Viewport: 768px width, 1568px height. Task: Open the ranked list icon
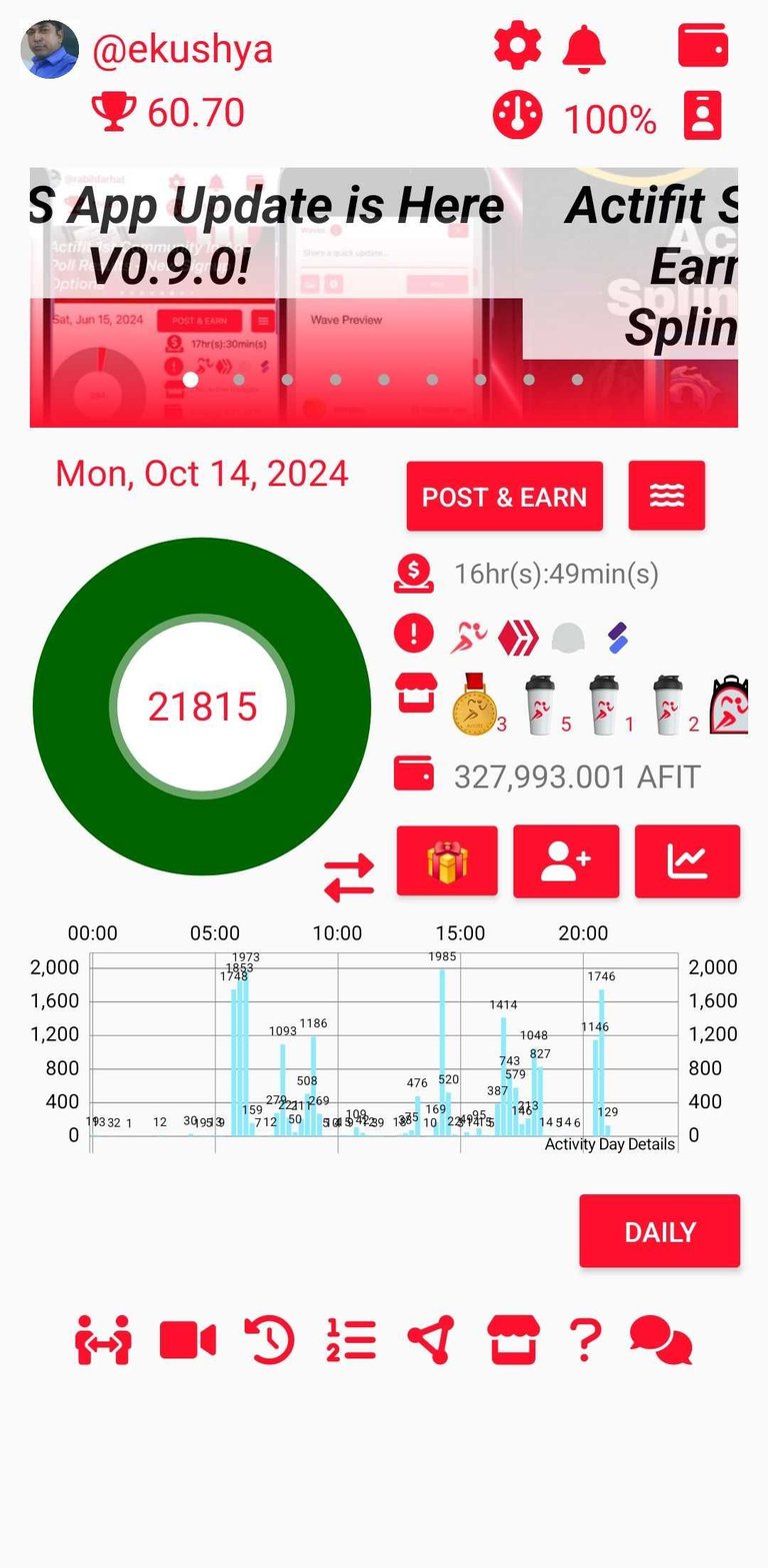pos(351,1340)
